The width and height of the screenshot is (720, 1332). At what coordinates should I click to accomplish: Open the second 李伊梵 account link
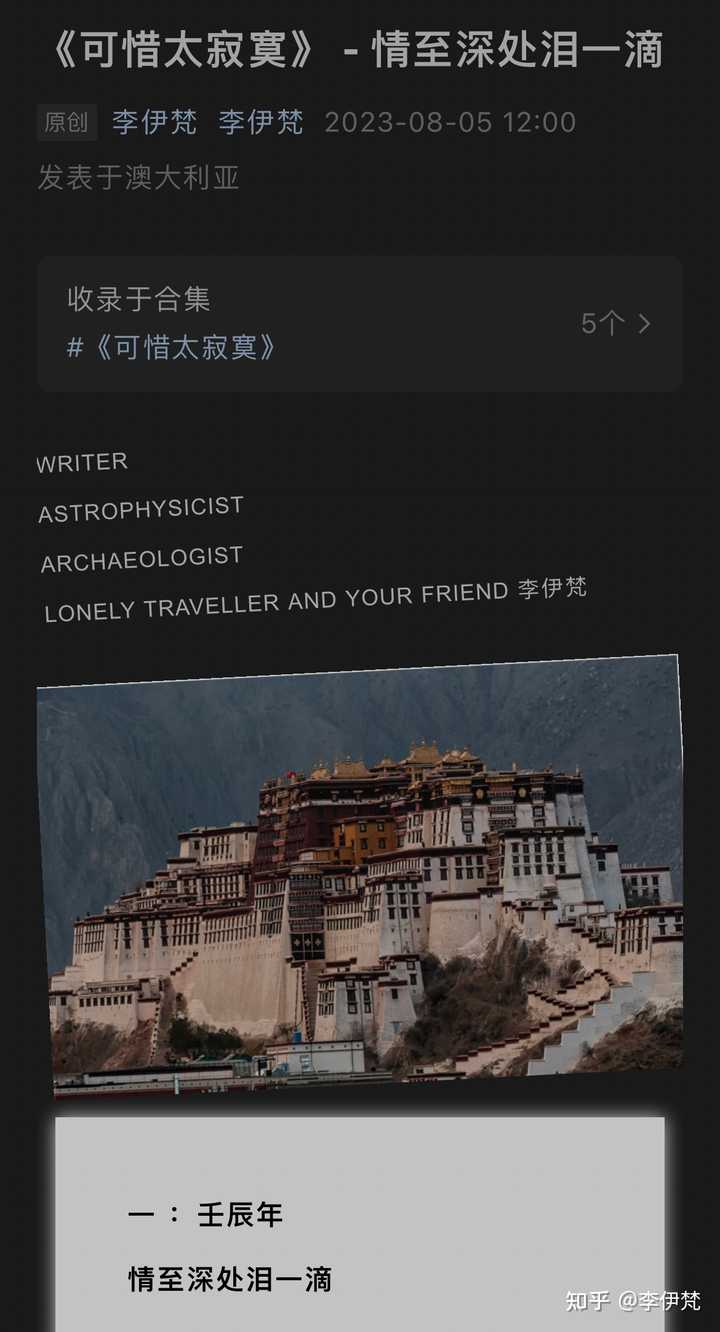click(261, 123)
